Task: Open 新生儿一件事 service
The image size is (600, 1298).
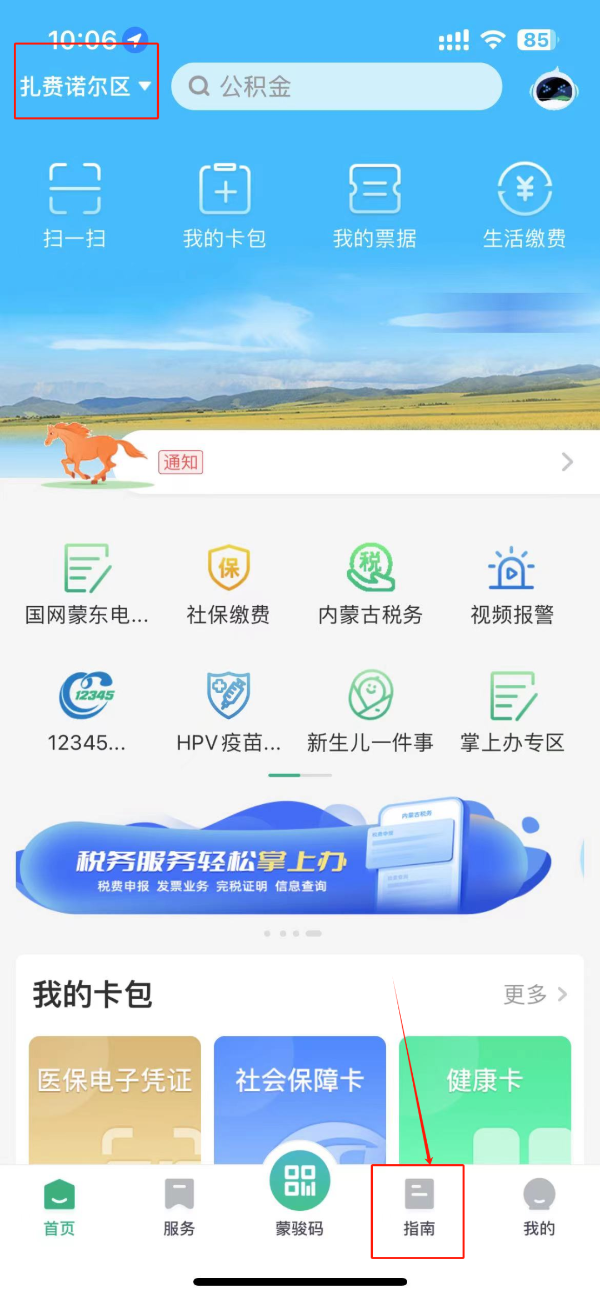Action: (x=370, y=712)
